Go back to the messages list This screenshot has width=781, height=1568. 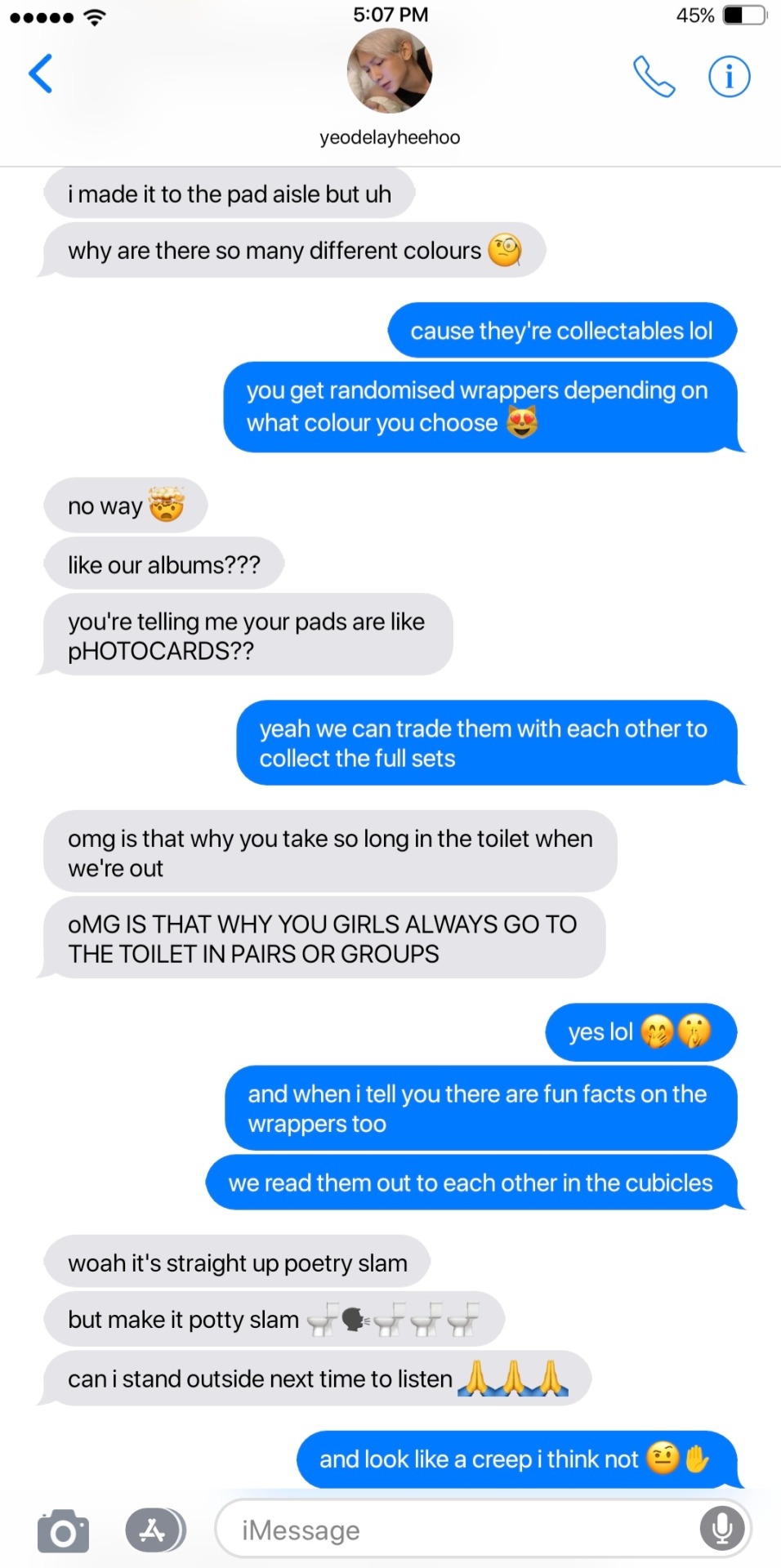point(41,73)
